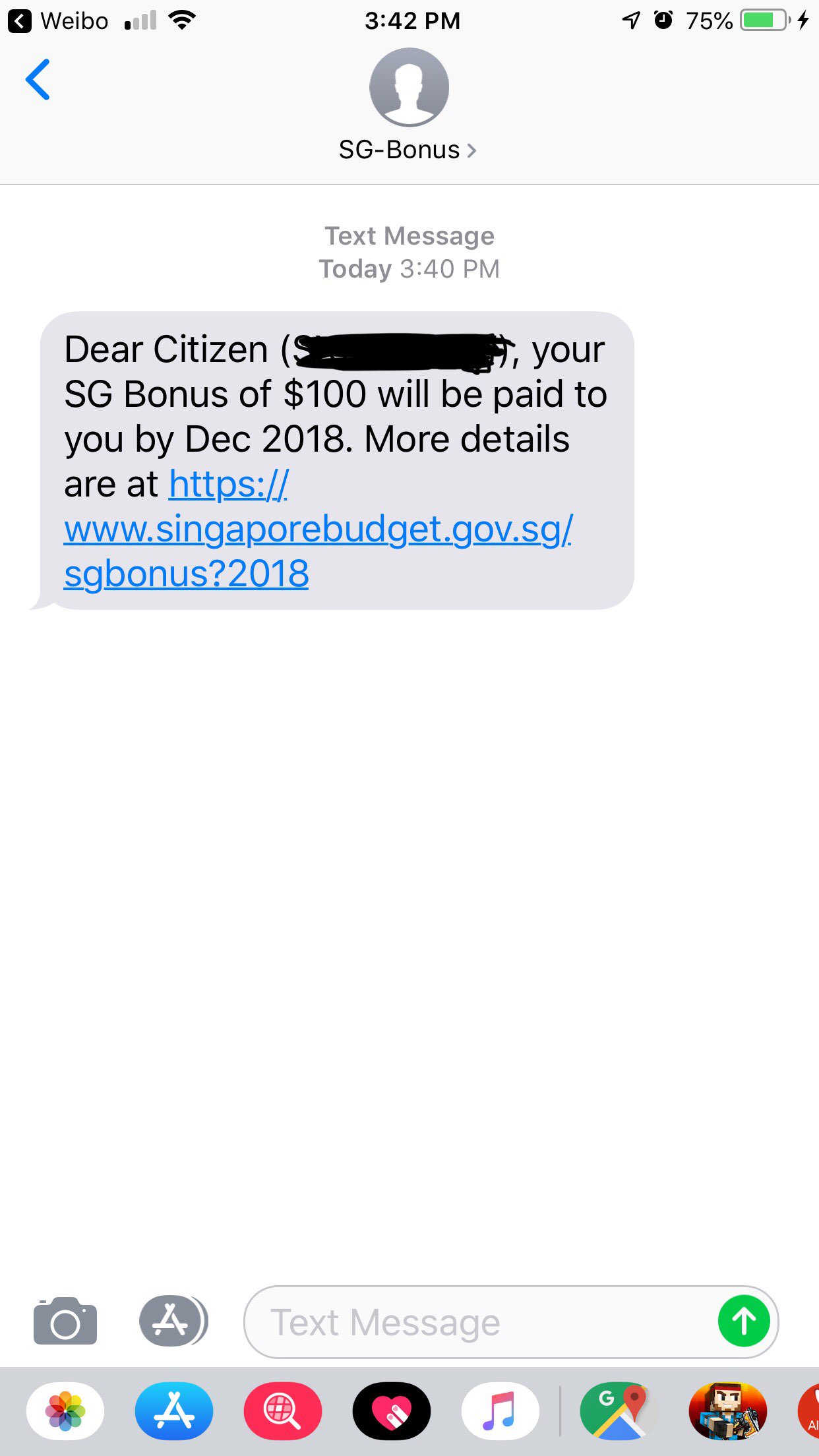Return to Weibo via status bar
Viewport: 819px width, 1456px height.
point(58,21)
